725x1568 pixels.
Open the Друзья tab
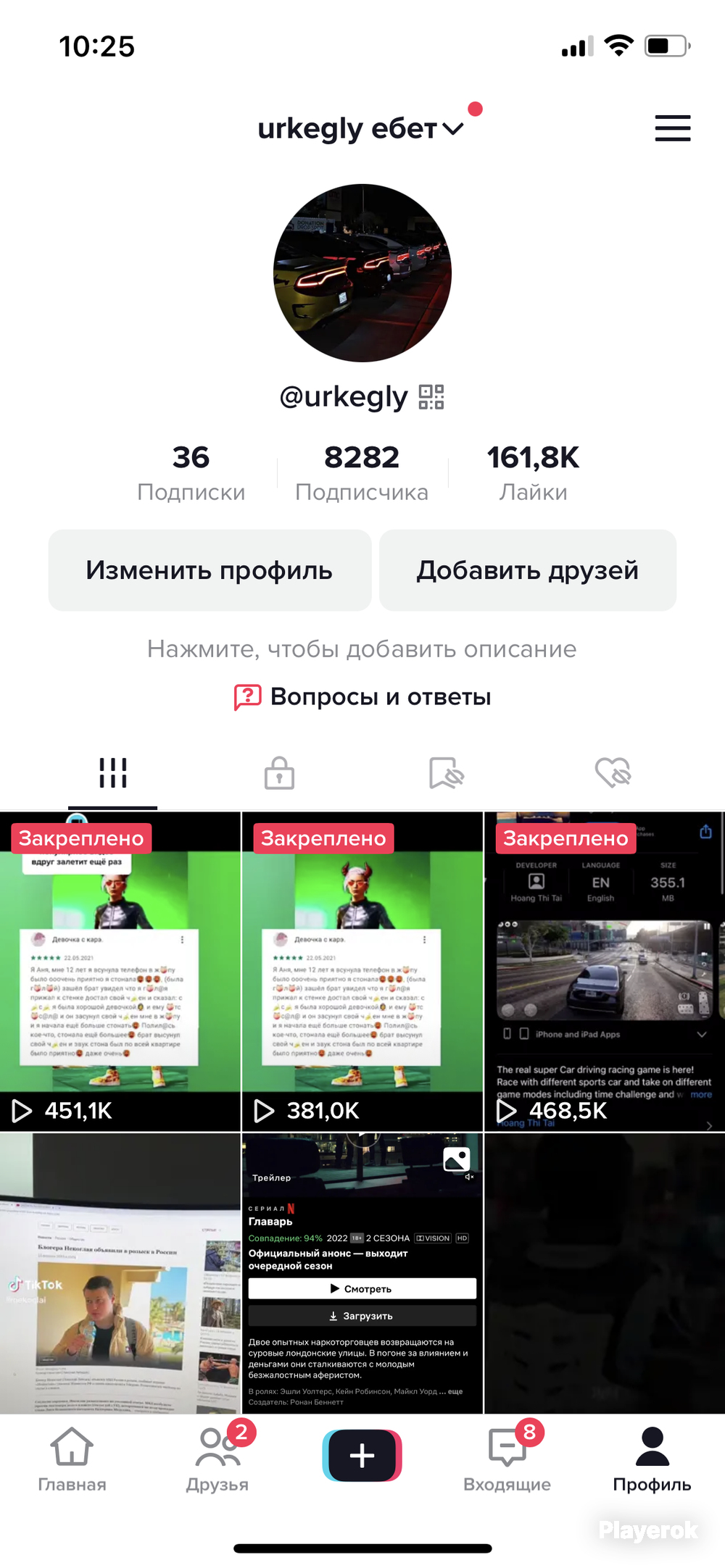[217, 1459]
